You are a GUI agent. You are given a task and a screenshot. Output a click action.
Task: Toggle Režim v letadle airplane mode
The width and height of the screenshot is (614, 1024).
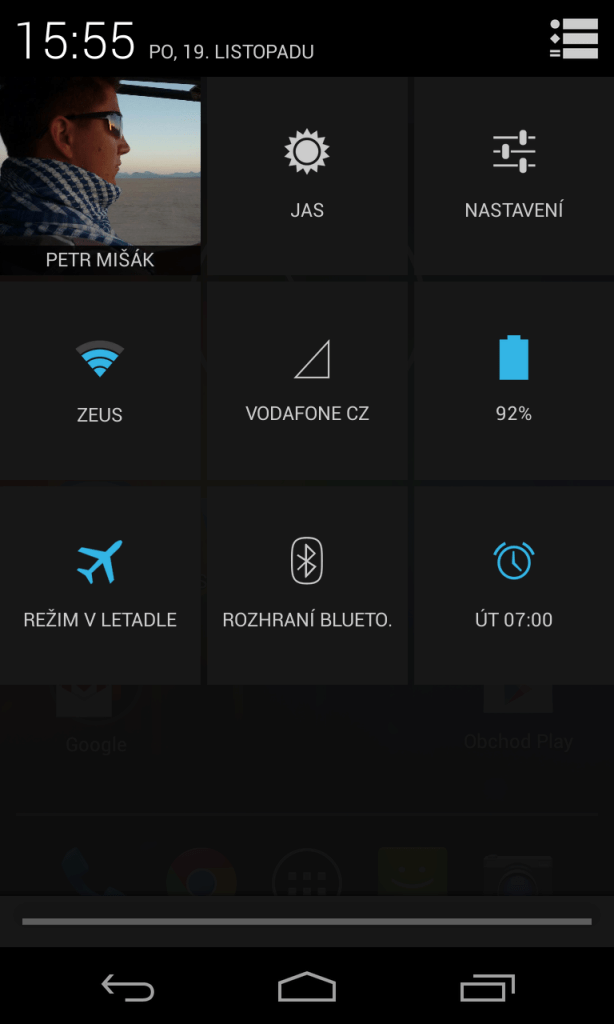click(x=100, y=585)
